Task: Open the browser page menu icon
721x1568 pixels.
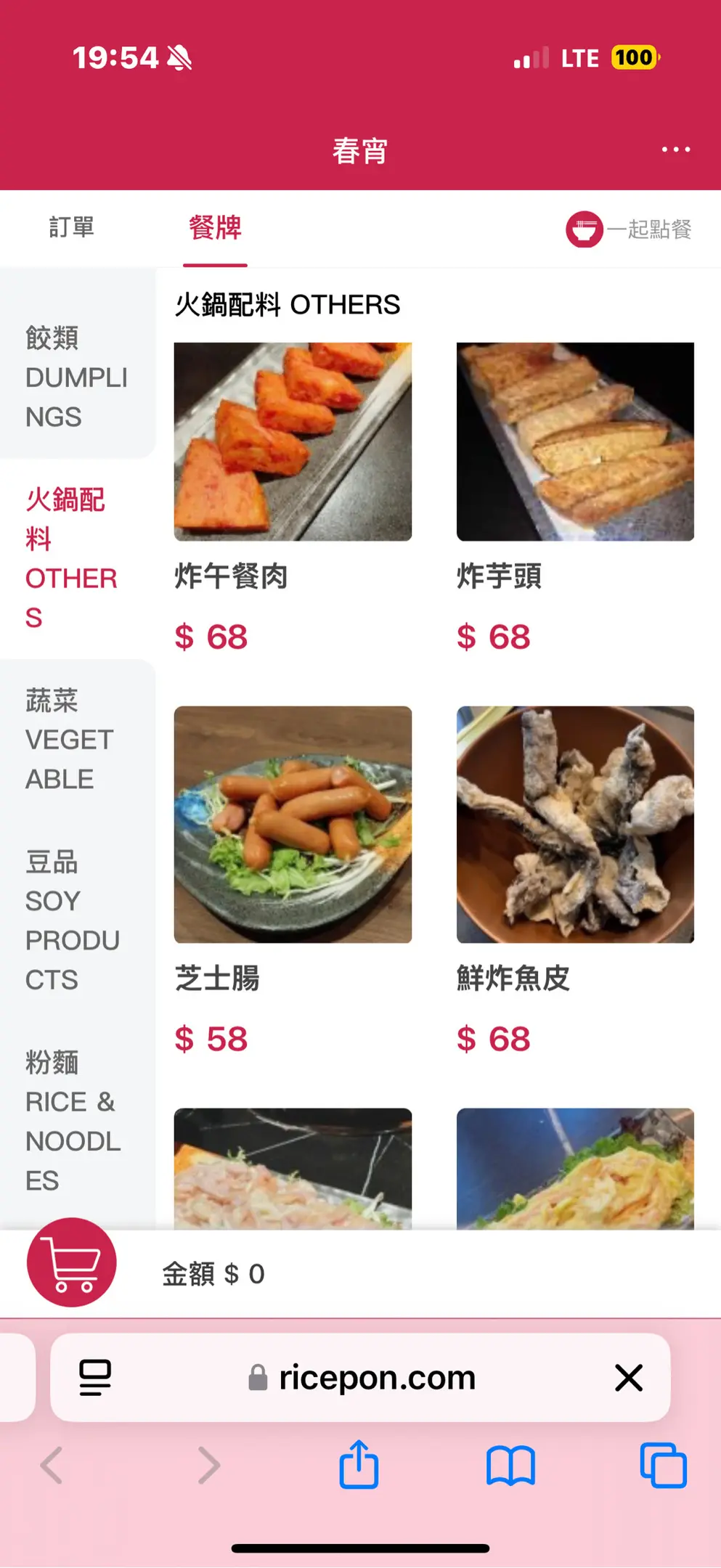Action: coord(95,1377)
